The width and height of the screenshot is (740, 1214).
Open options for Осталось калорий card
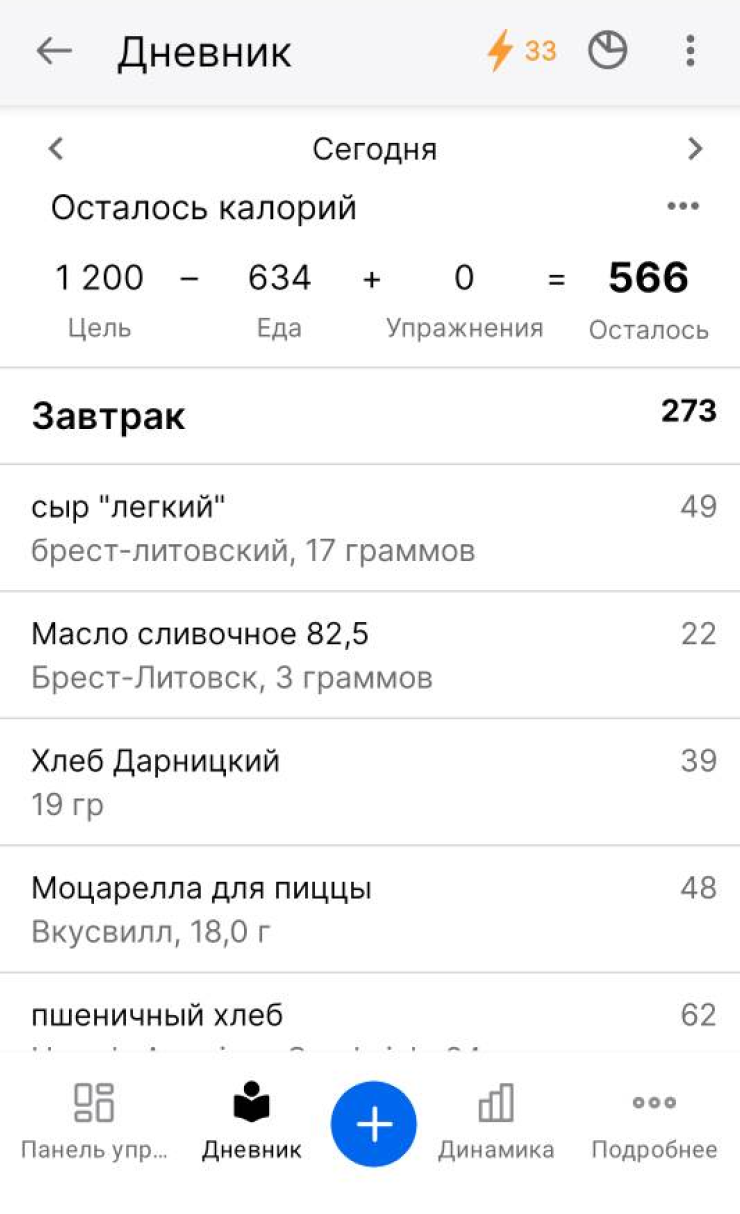tap(683, 206)
